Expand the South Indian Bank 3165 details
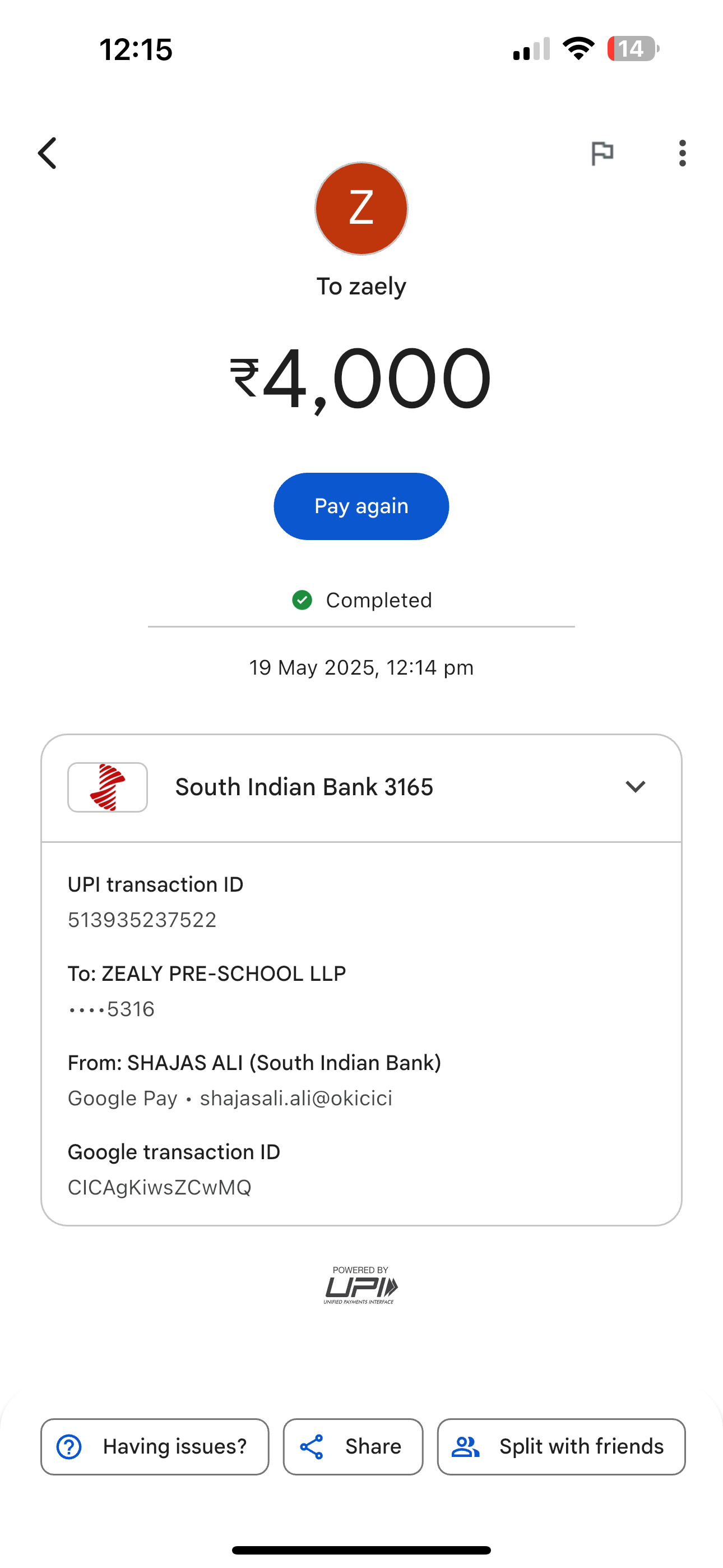 [x=635, y=786]
